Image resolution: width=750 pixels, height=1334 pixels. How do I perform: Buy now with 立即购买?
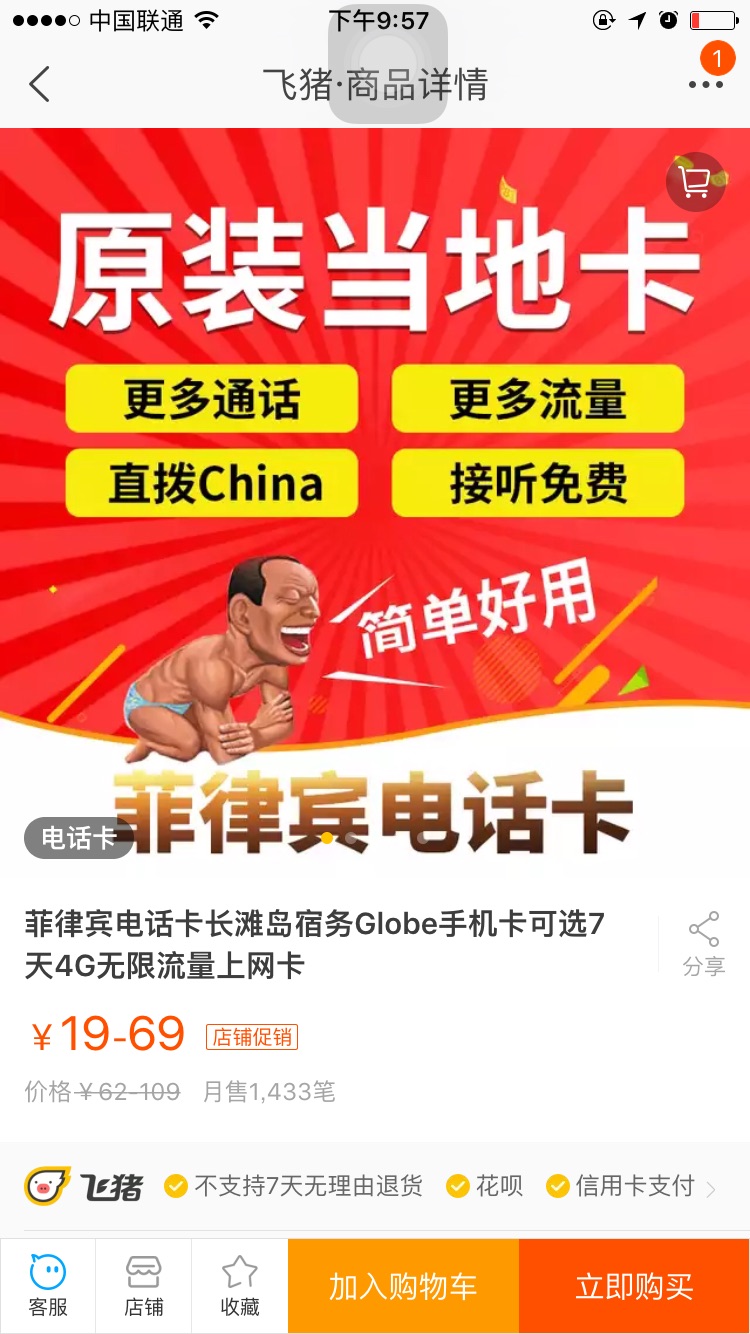pyautogui.click(x=634, y=1286)
